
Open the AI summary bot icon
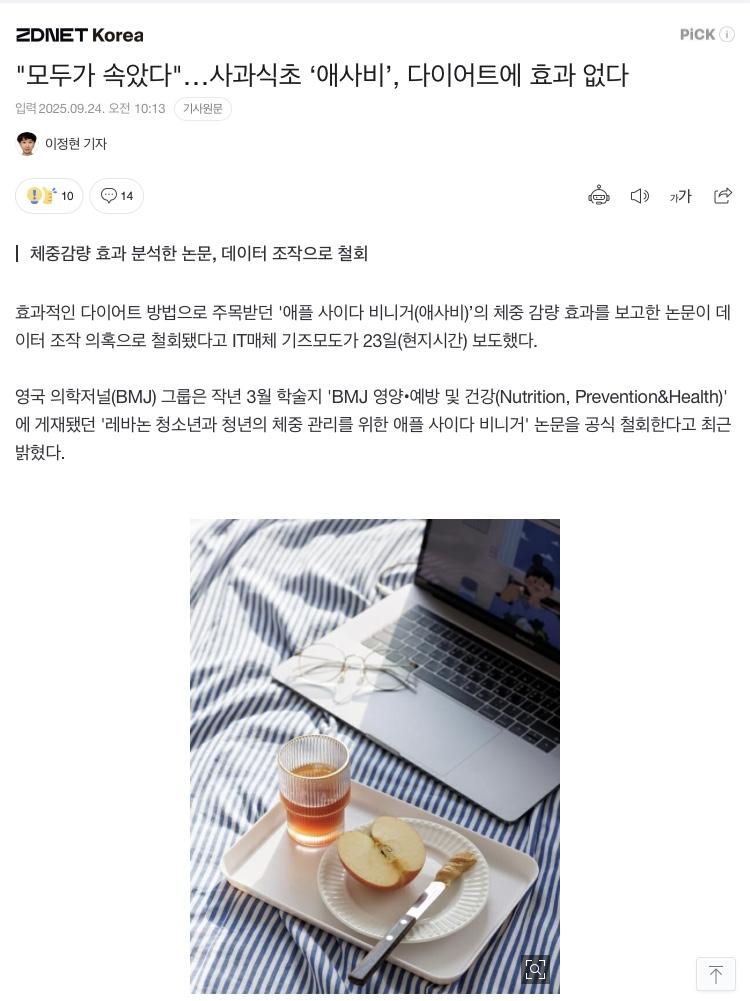click(599, 196)
